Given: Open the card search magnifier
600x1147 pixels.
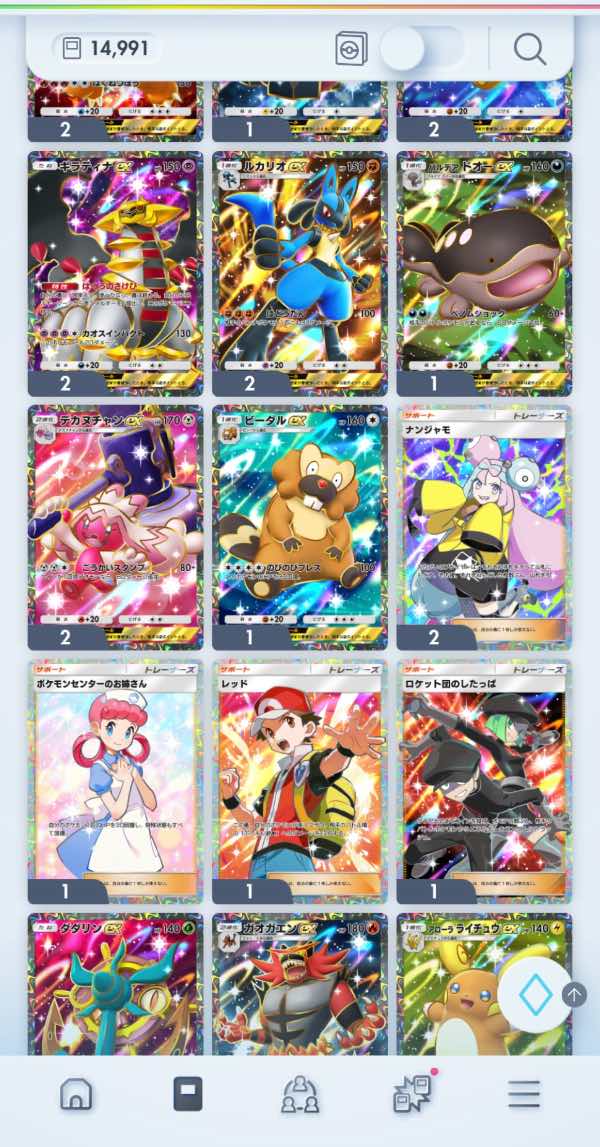Looking at the screenshot, I should pos(530,49).
